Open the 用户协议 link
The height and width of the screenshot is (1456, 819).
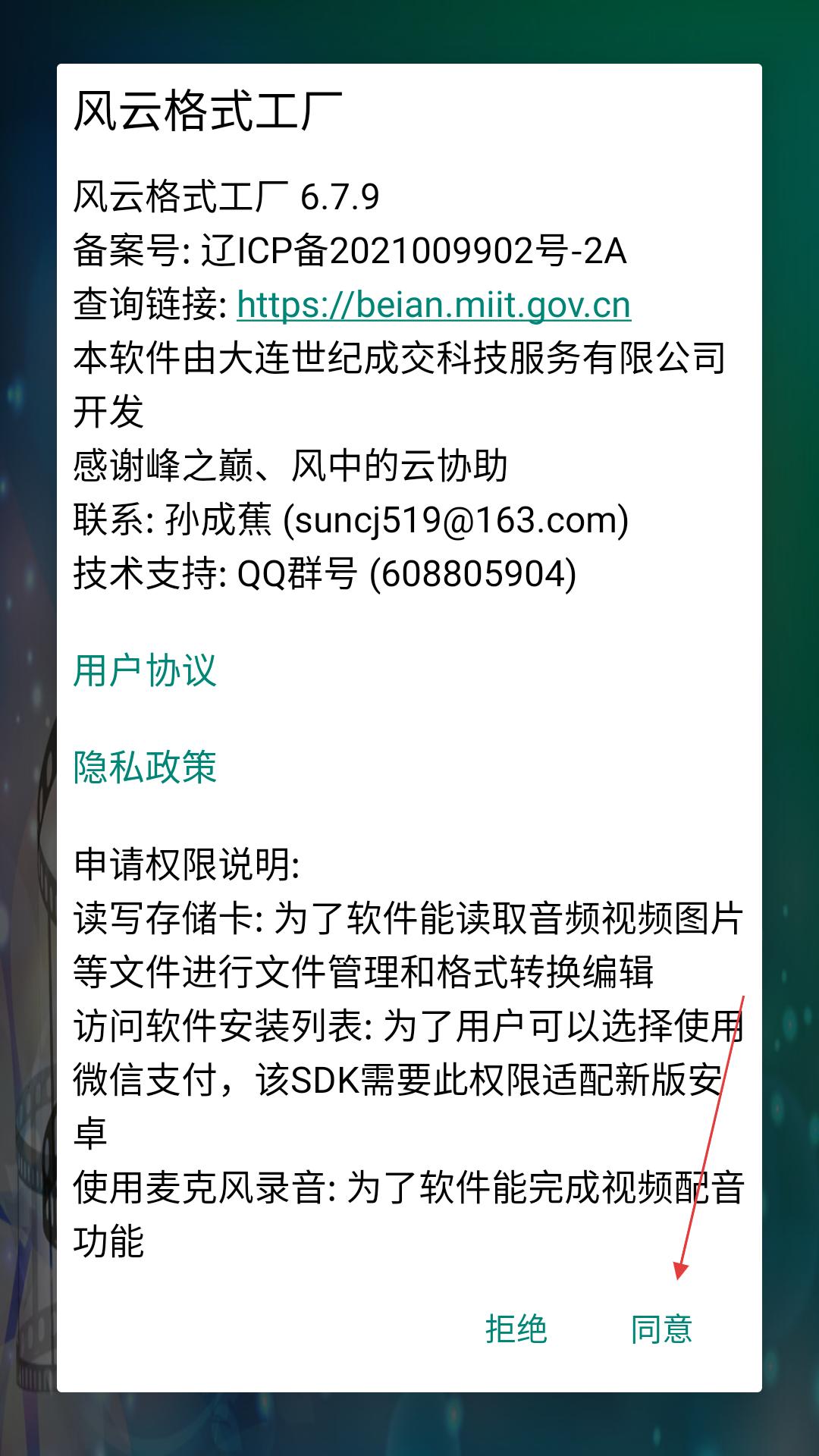coord(145,670)
